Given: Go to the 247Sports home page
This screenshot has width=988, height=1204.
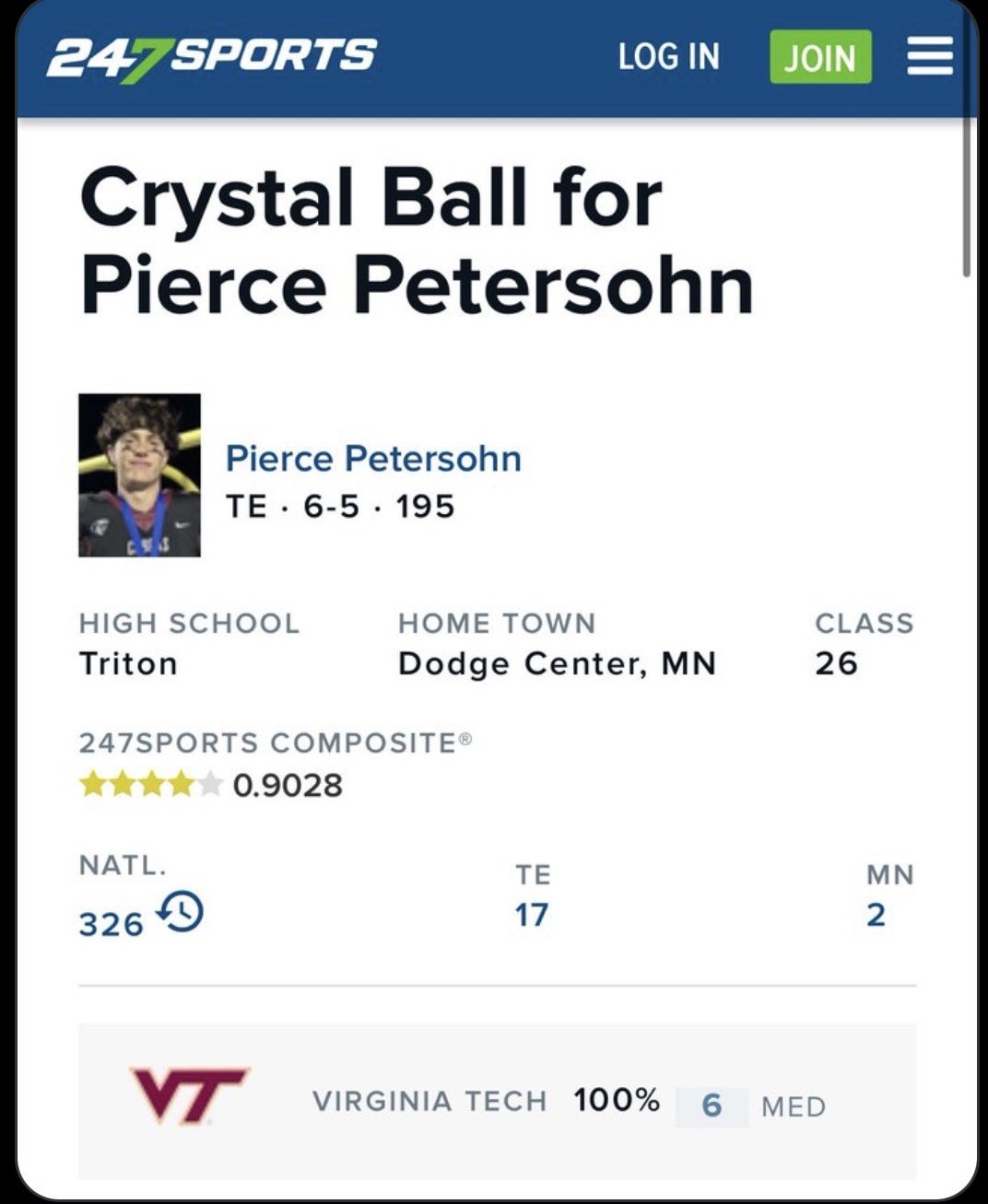Looking at the screenshot, I should (212, 57).
